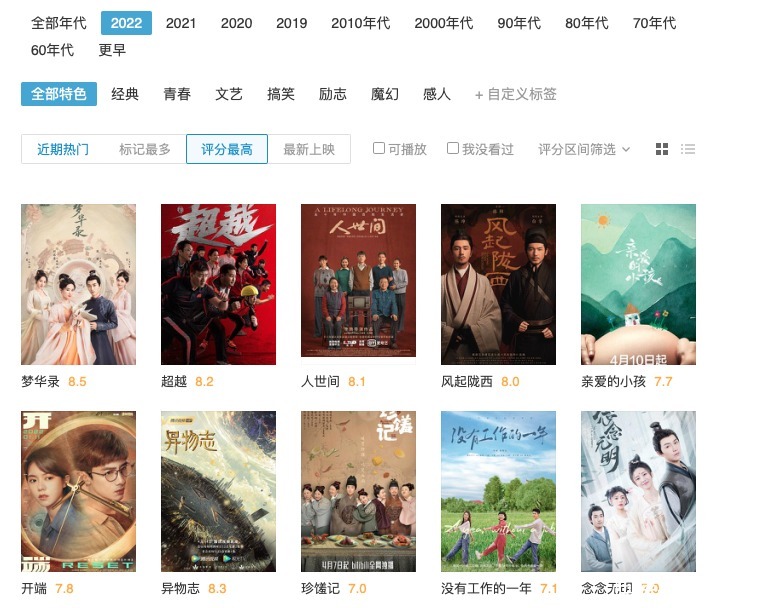Add a custom tag via 自定义标签
Screen dimensions: 777x608
tap(516, 94)
